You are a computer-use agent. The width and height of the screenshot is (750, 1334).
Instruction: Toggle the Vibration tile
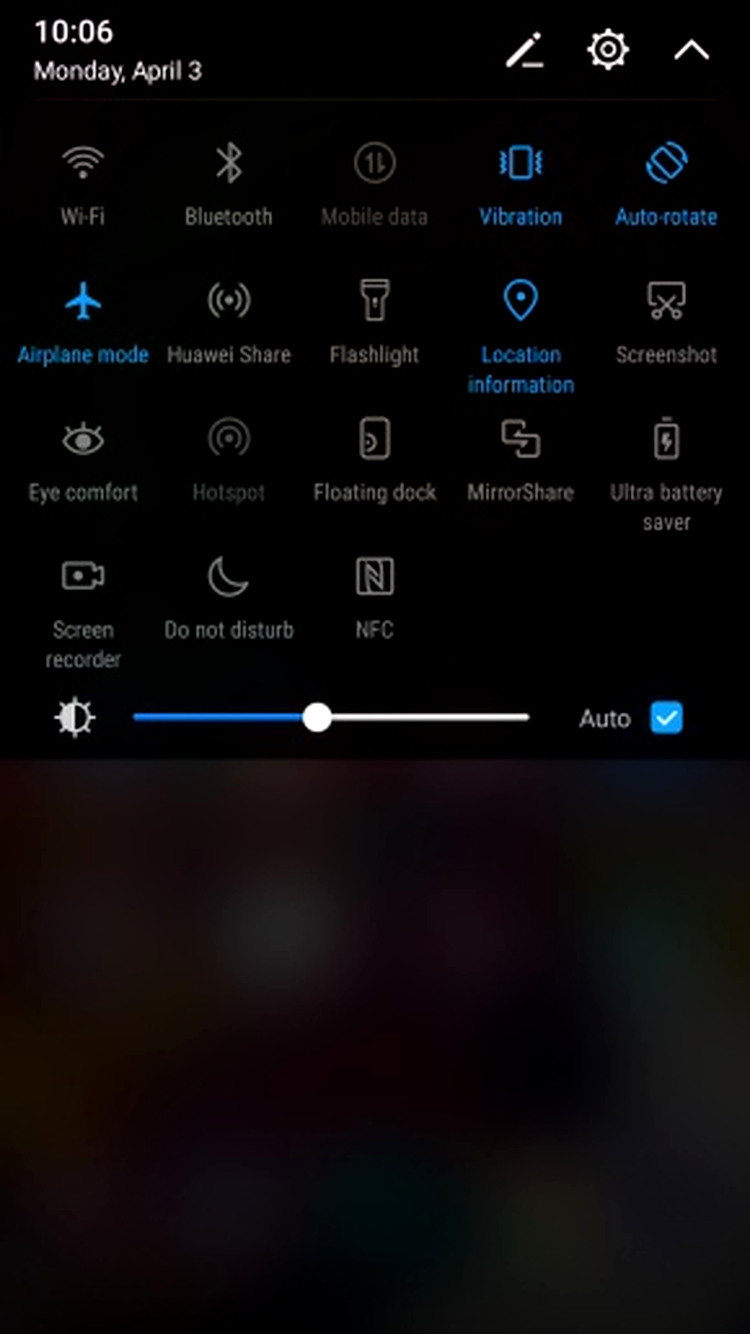[x=520, y=164]
